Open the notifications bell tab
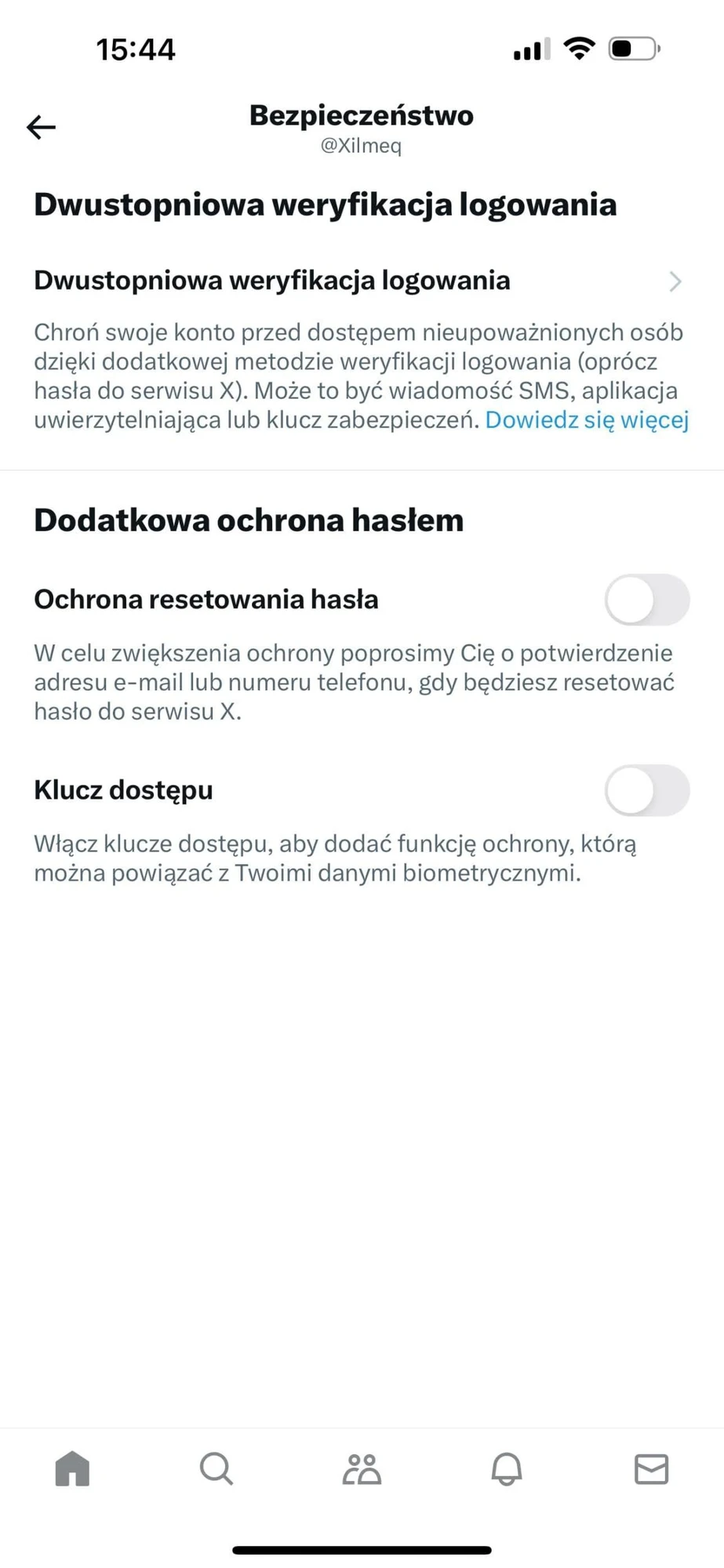 [507, 1468]
